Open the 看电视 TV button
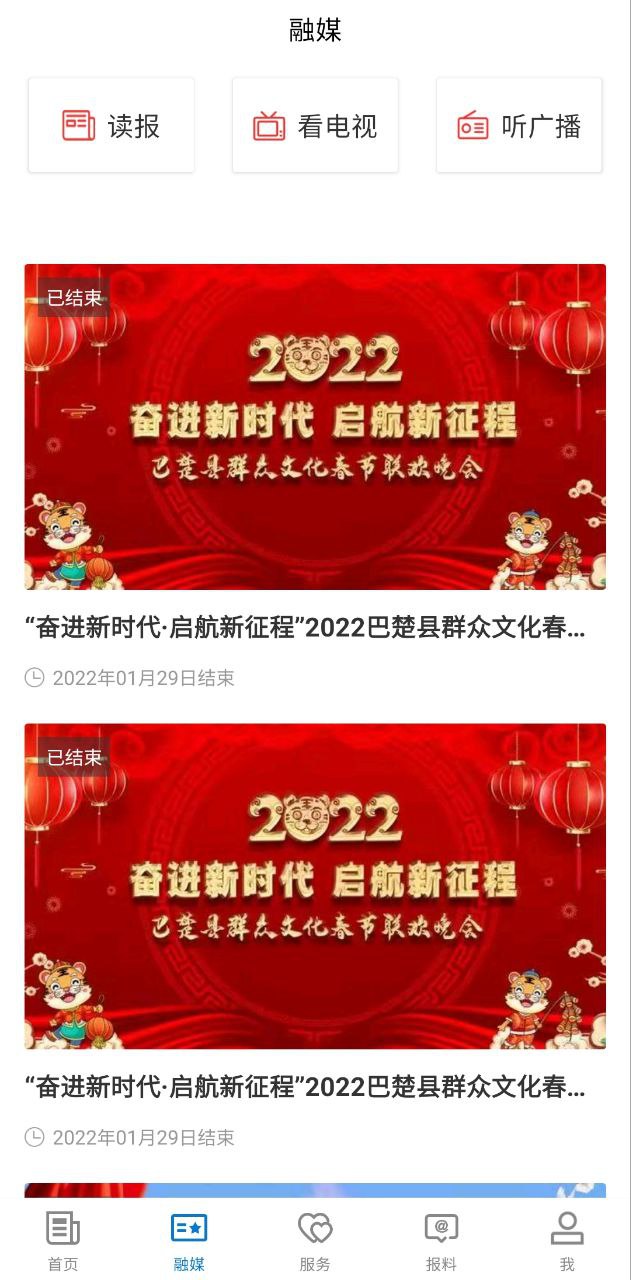The height and width of the screenshot is (1280, 631). [315, 126]
